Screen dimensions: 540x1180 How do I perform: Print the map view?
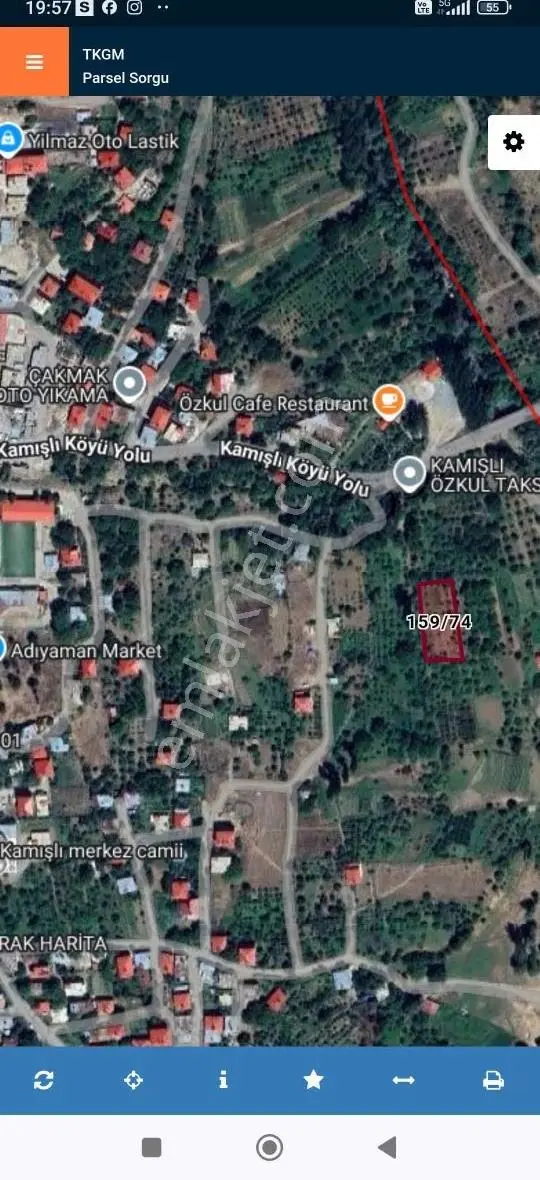493,1081
